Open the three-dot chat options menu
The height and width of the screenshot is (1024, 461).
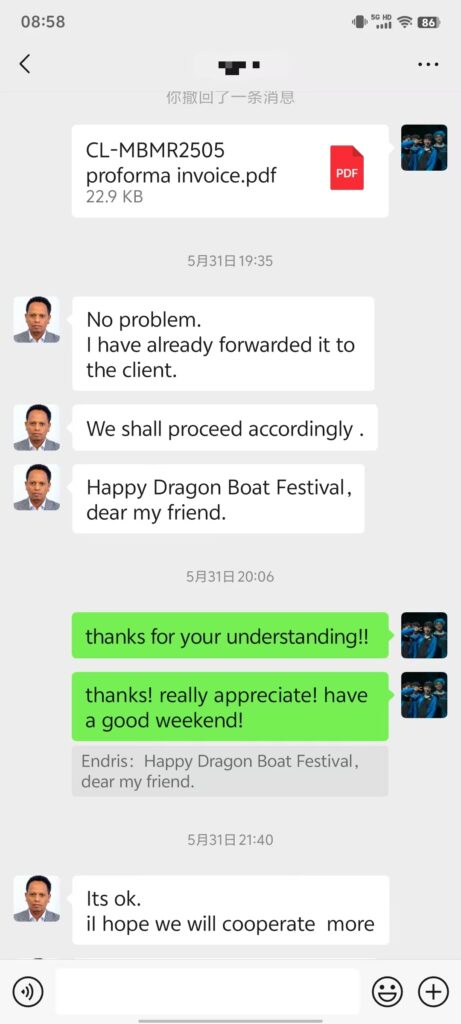(x=428, y=65)
